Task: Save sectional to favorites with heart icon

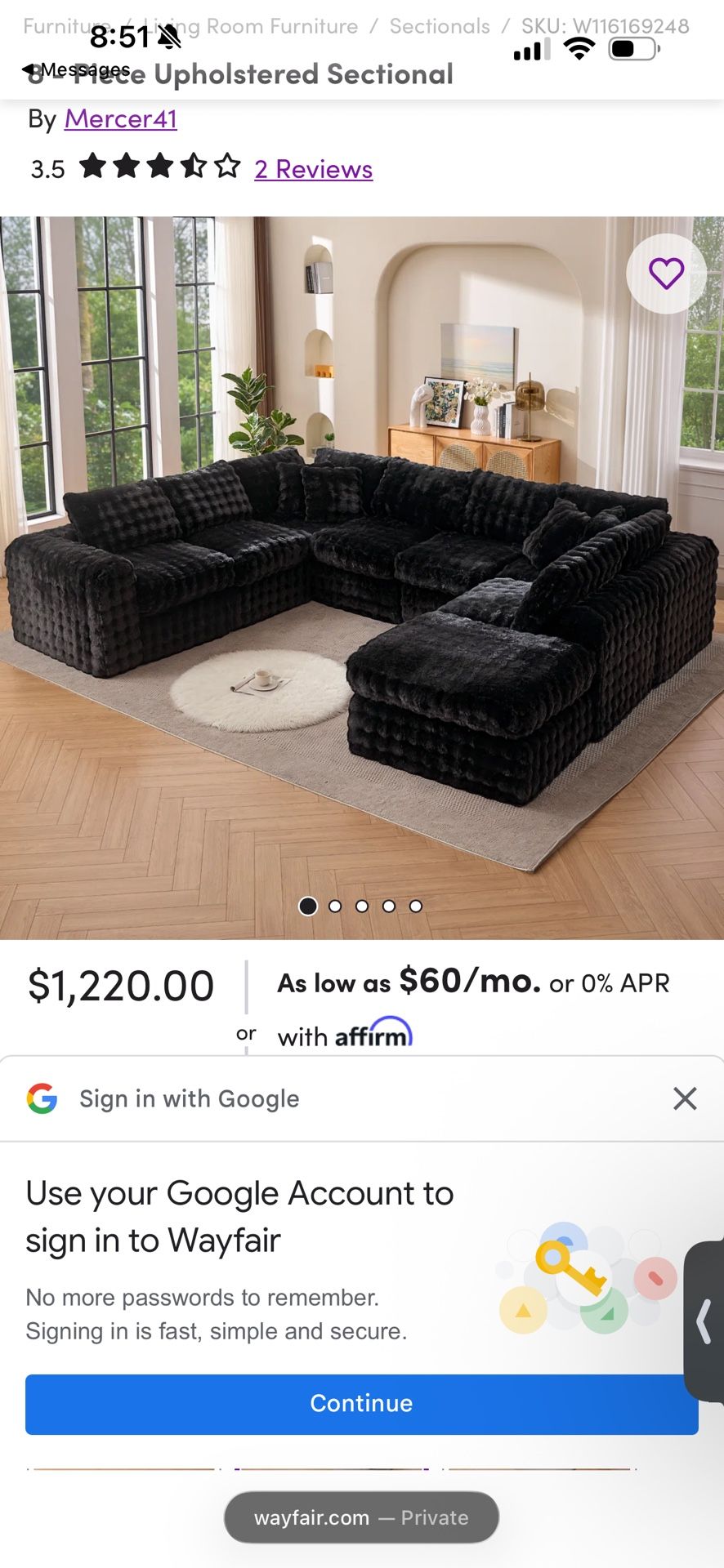Action: click(x=665, y=274)
